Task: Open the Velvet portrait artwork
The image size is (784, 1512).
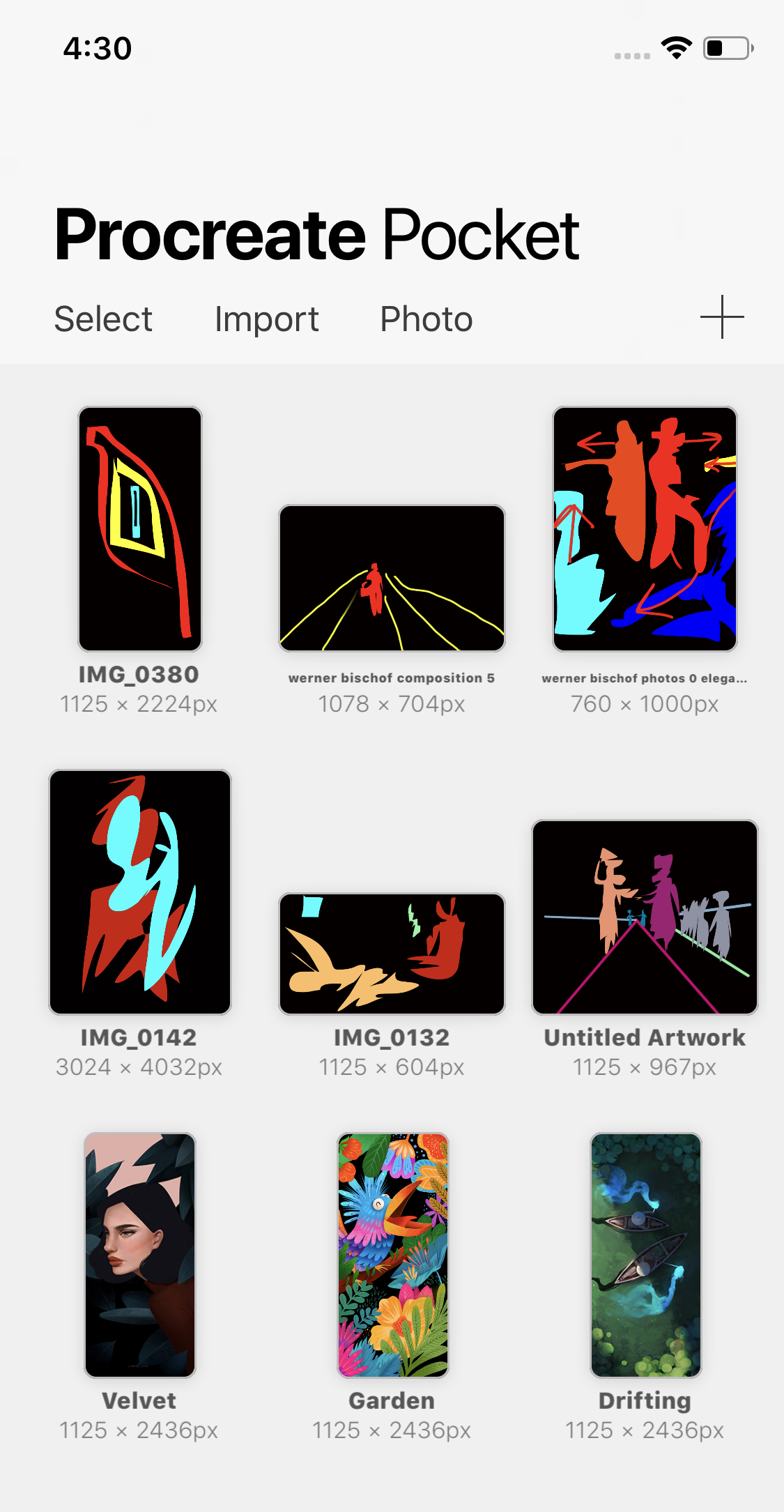Action: tap(140, 1255)
